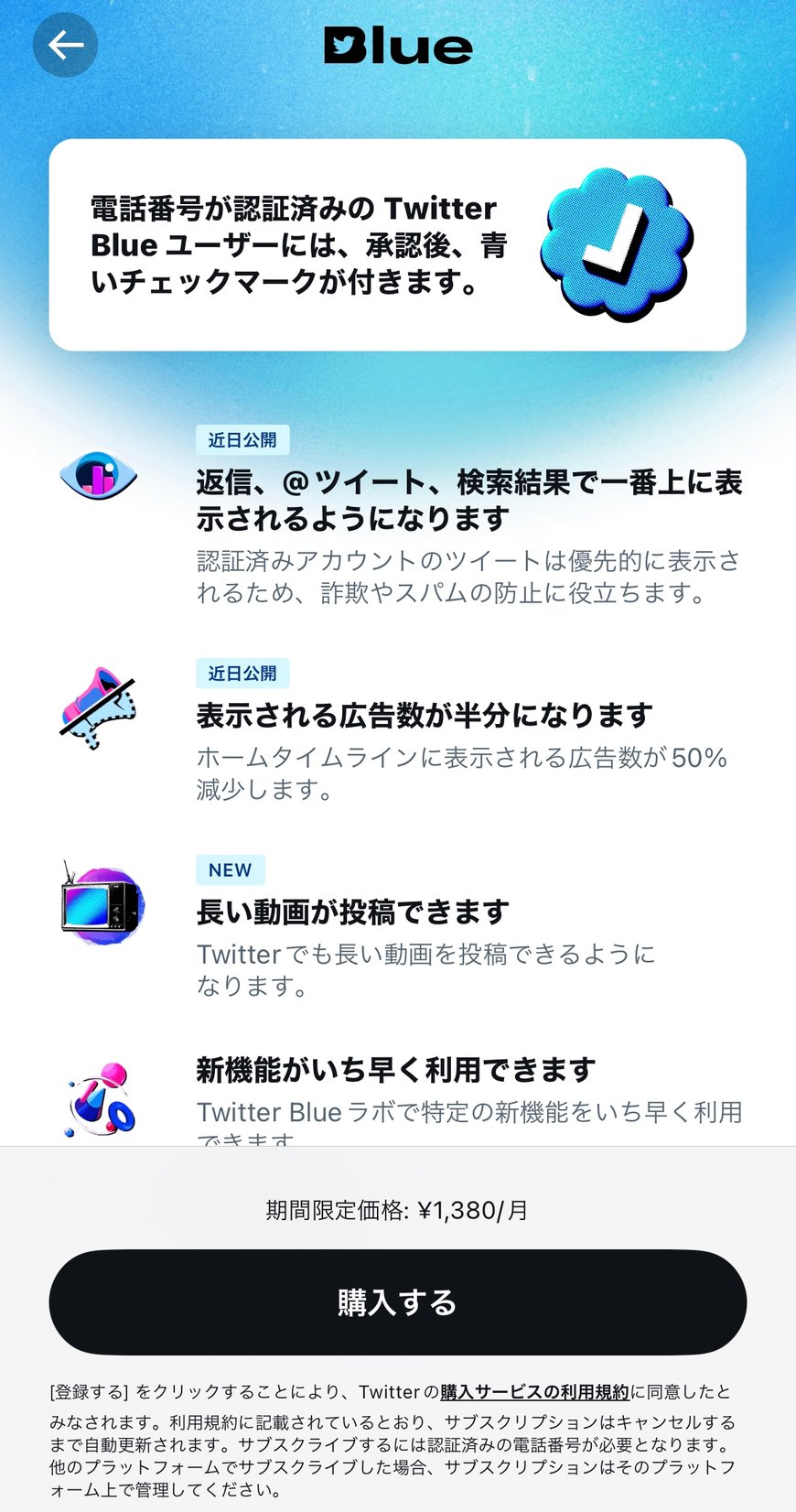Click the first 近日公開 badge
The height and width of the screenshot is (1512, 796).
pyautogui.click(x=243, y=439)
